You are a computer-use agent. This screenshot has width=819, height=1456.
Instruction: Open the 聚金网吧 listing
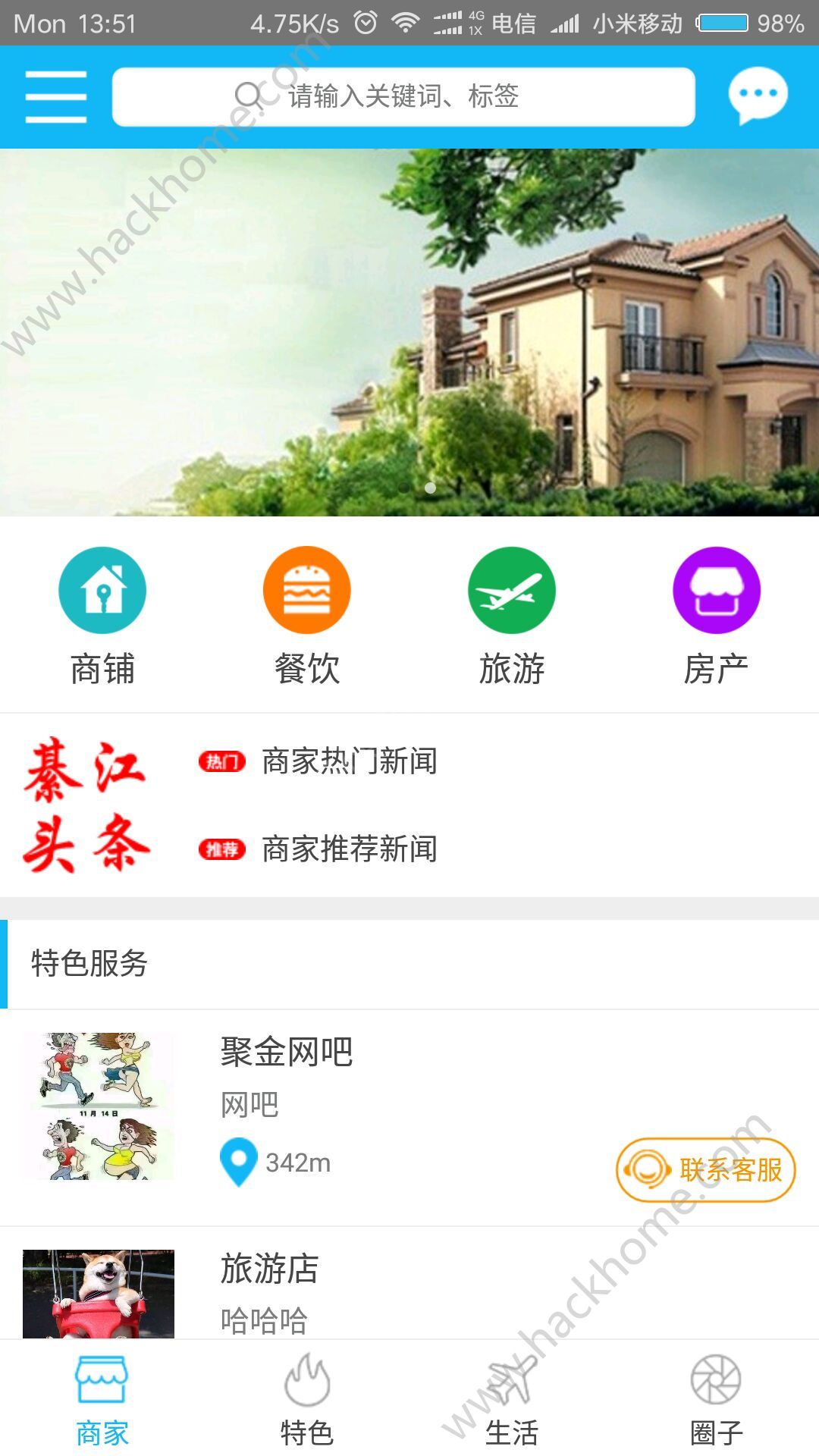tap(287, 1053)
